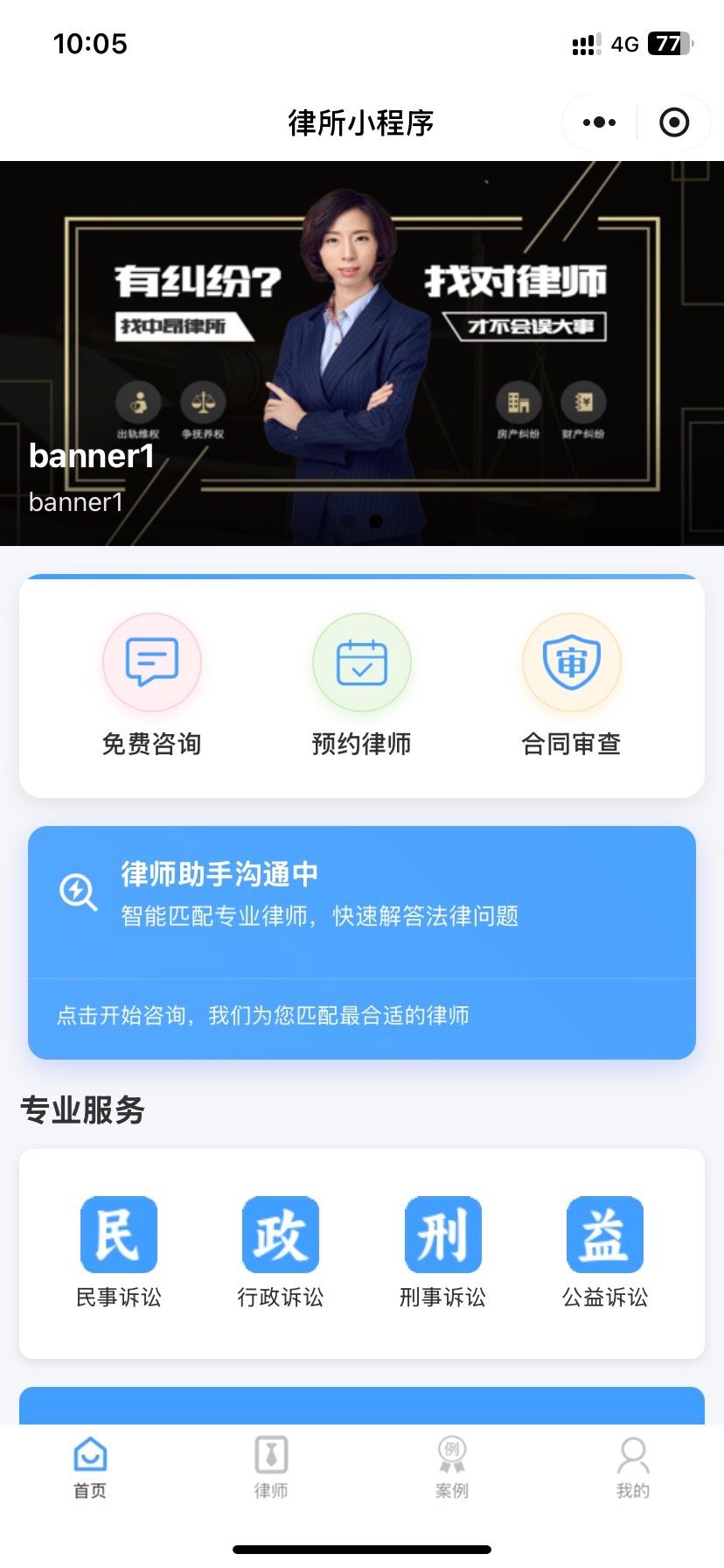
Task: Open the 我的 profile tab
Action: click(x=633, y=1468)
